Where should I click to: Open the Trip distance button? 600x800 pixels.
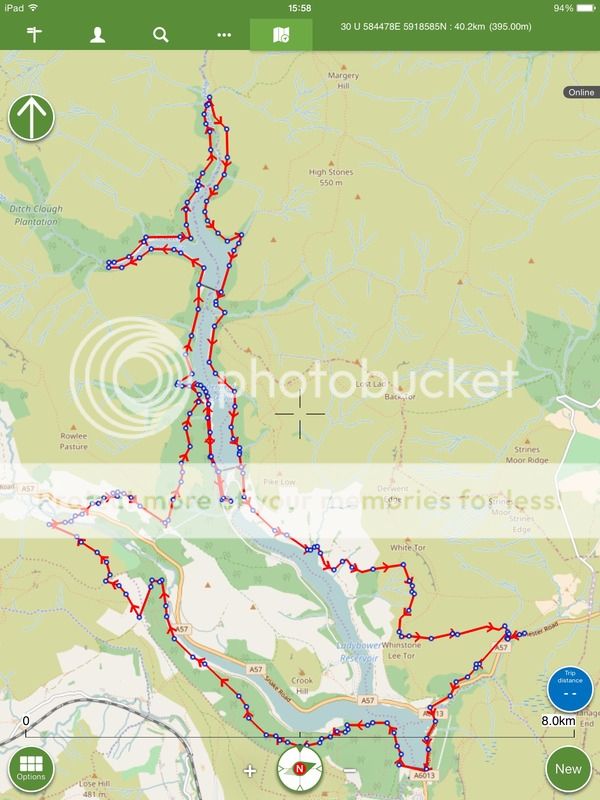coord(571,688)
